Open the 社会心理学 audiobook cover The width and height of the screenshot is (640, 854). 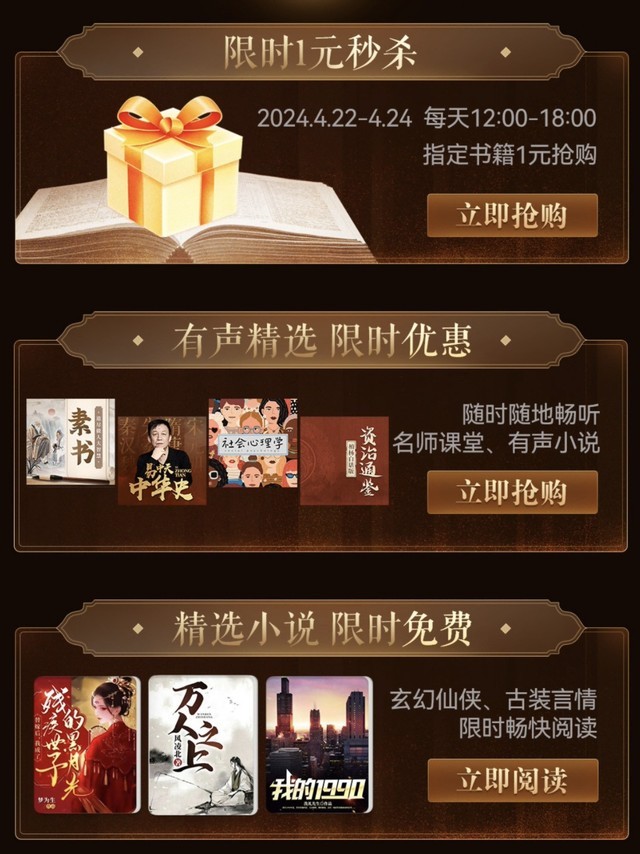(x=253, y=443)
